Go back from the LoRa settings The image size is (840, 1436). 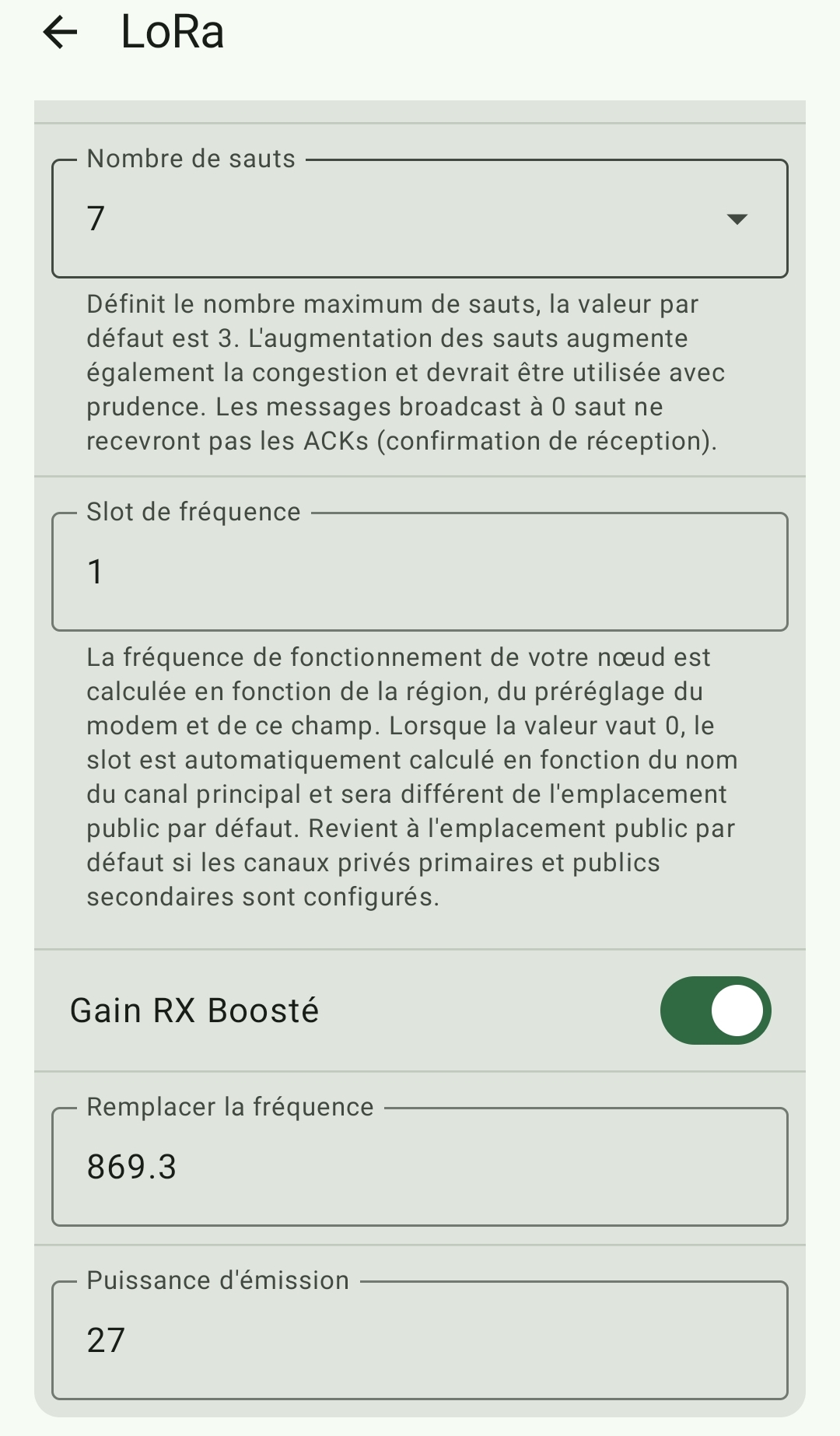click(x=60, y=33)
